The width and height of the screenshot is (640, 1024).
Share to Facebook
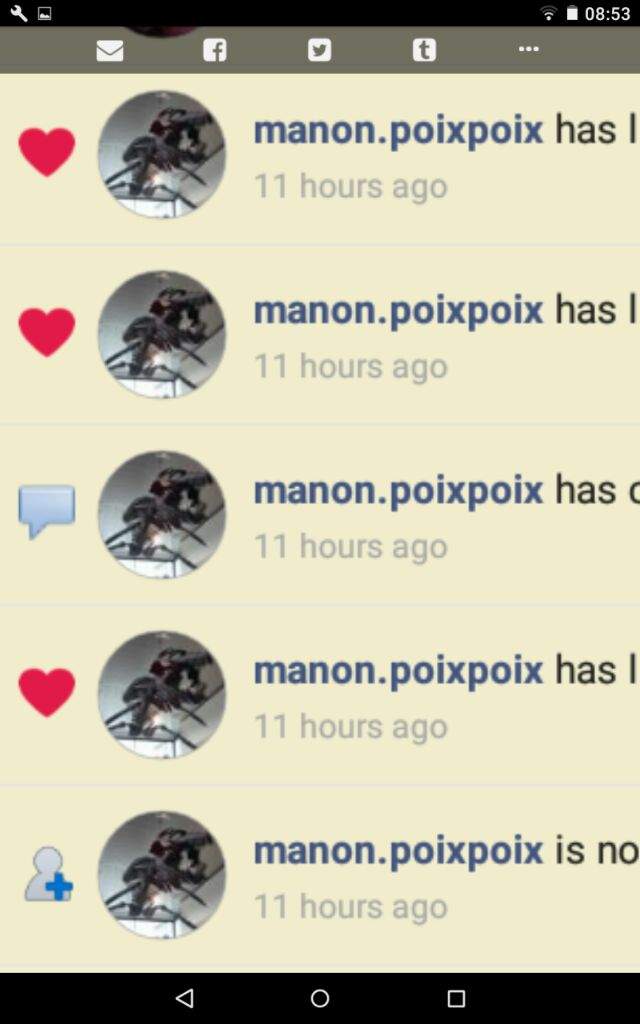[x=215, y=50]
